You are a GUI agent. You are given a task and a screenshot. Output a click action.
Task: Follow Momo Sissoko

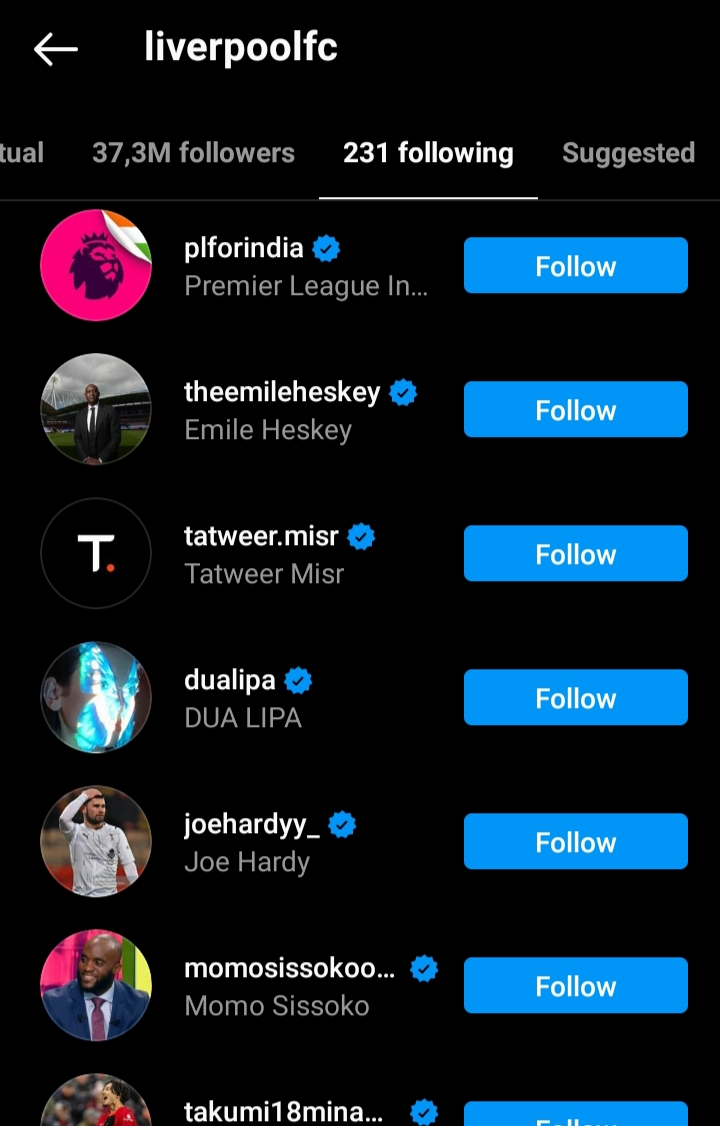576,985
